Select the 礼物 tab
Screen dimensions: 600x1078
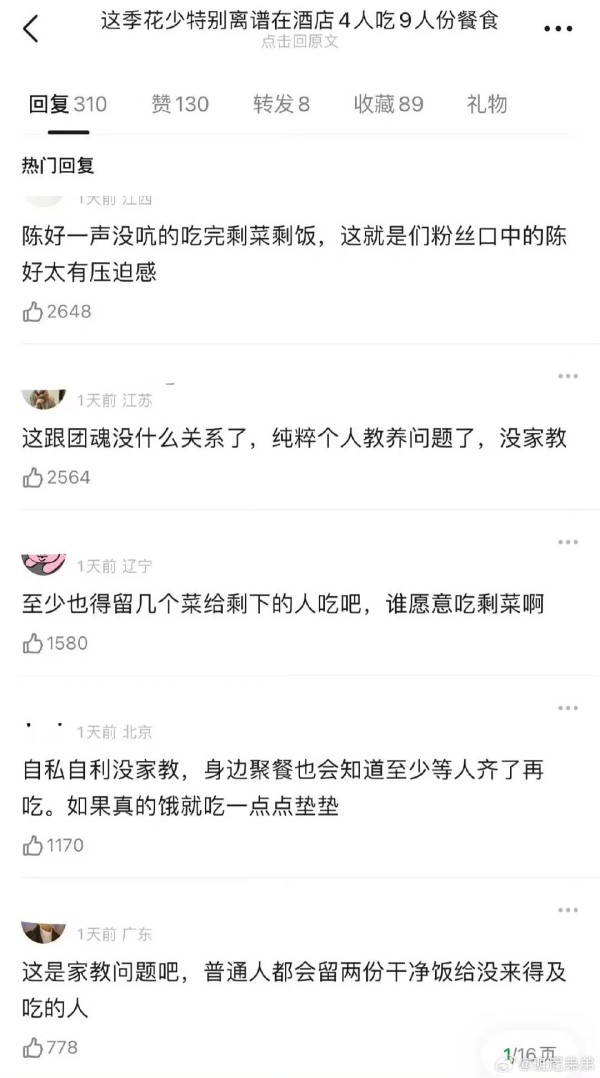pos(487,104)
